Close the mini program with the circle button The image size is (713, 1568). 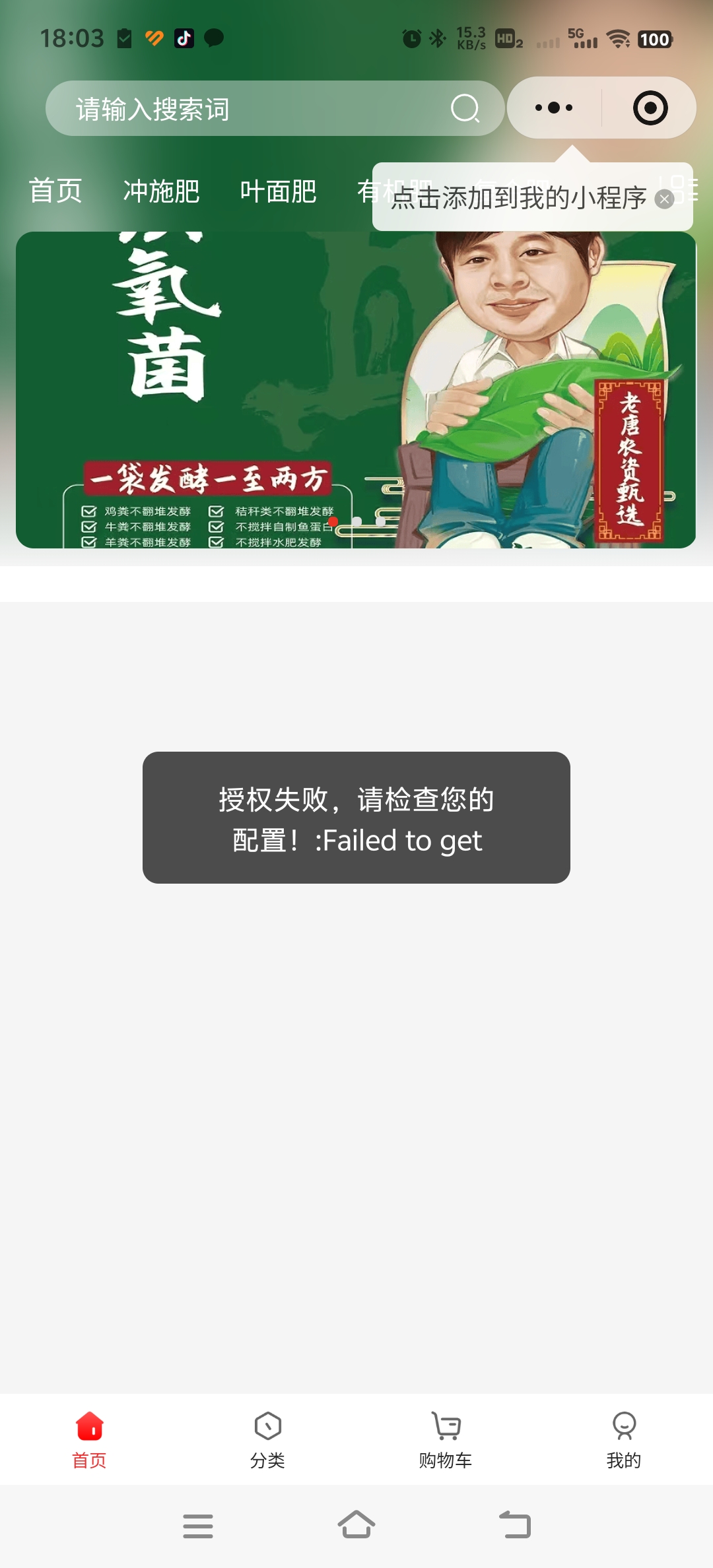(x=650, y=108)
